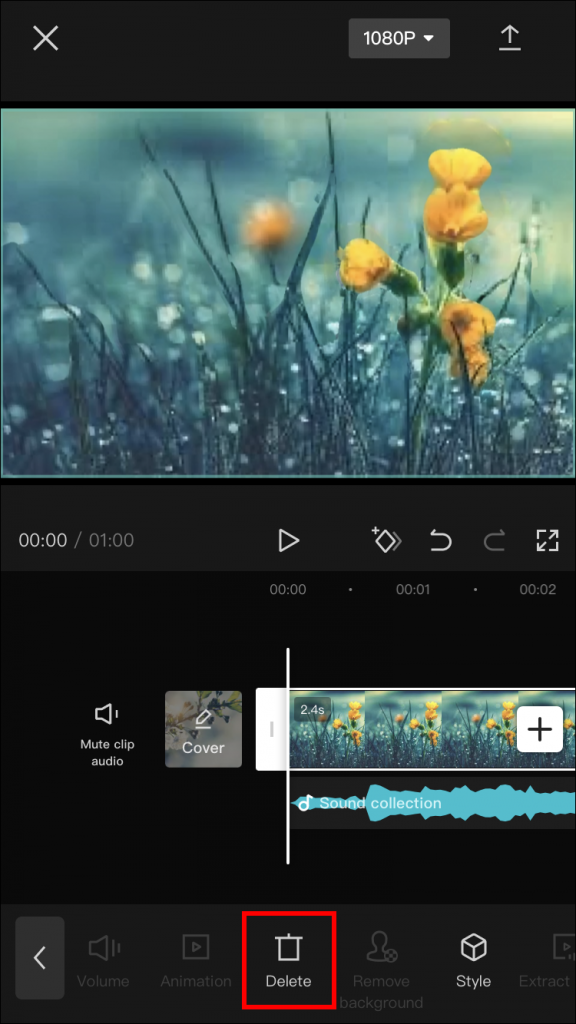The height and width of the screenshot is (1024, 576).
Task: Open the Style tool
Action: coord(473,960)
